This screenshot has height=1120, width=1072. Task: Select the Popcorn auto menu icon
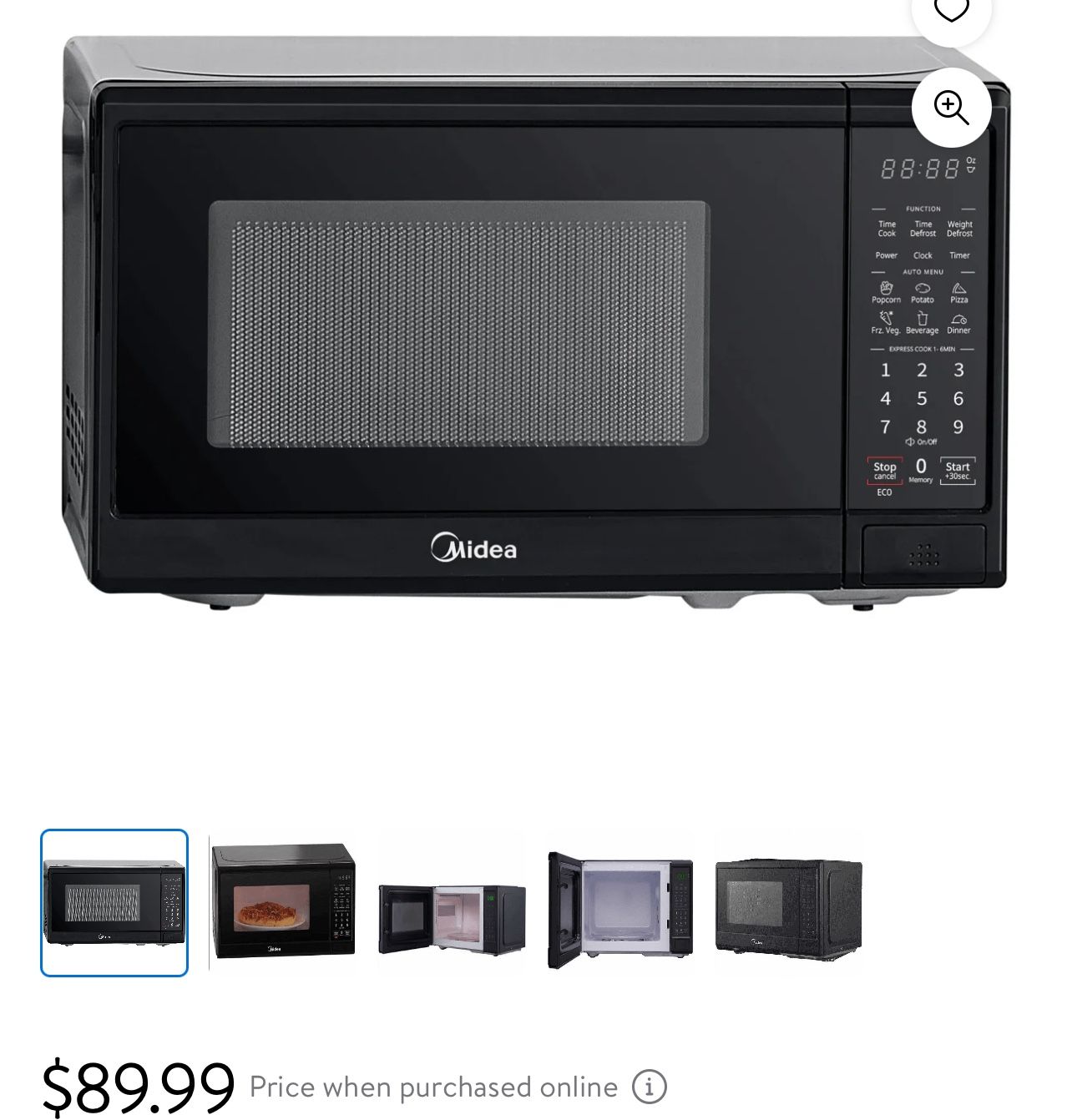(886, 287)
